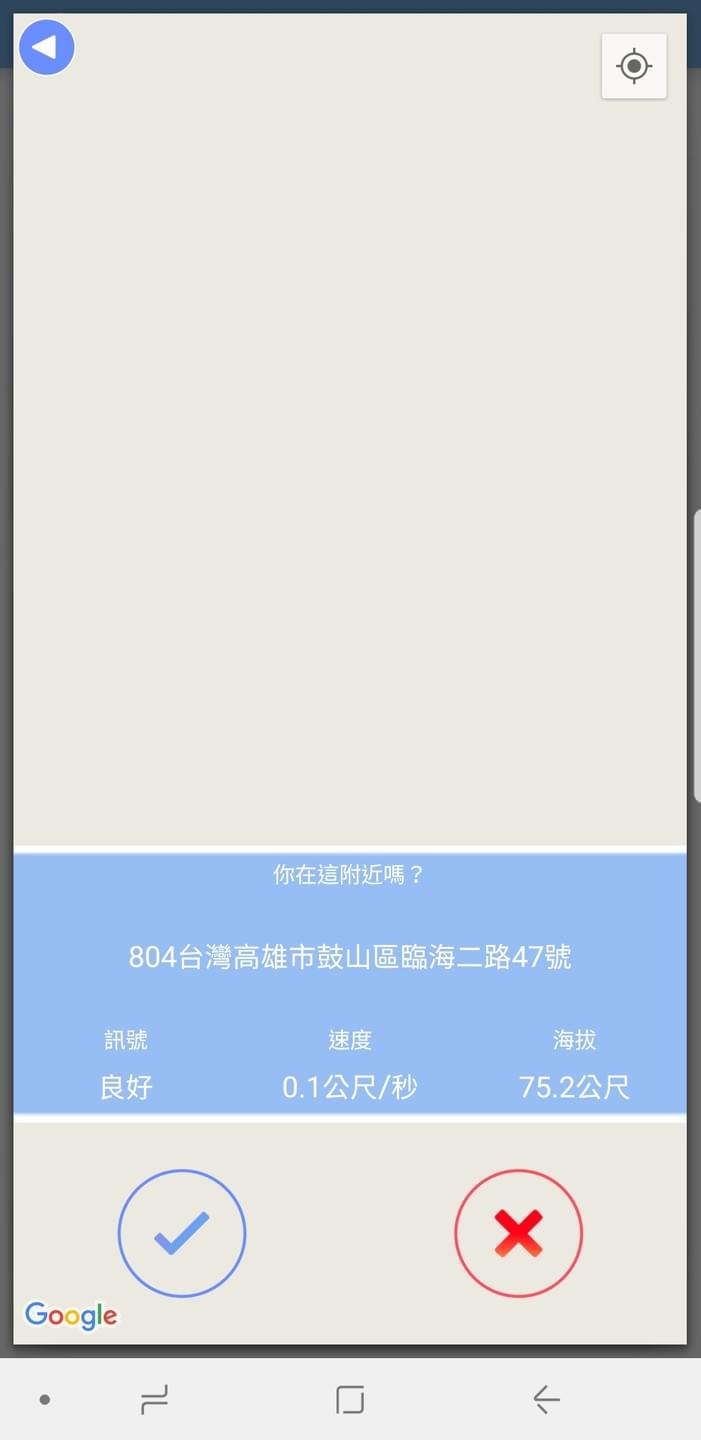This screenshot has height=1440, width=701.
Task: Tap the system back button
Action: pos(546,1399)
